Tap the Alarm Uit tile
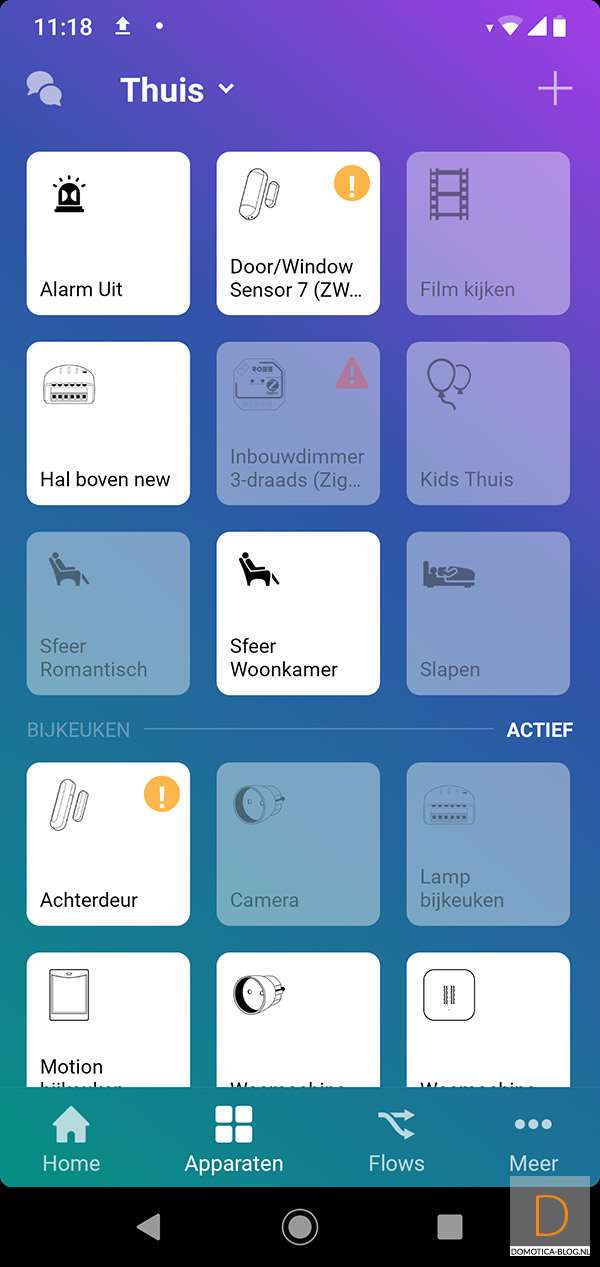 tap(108, 233)
